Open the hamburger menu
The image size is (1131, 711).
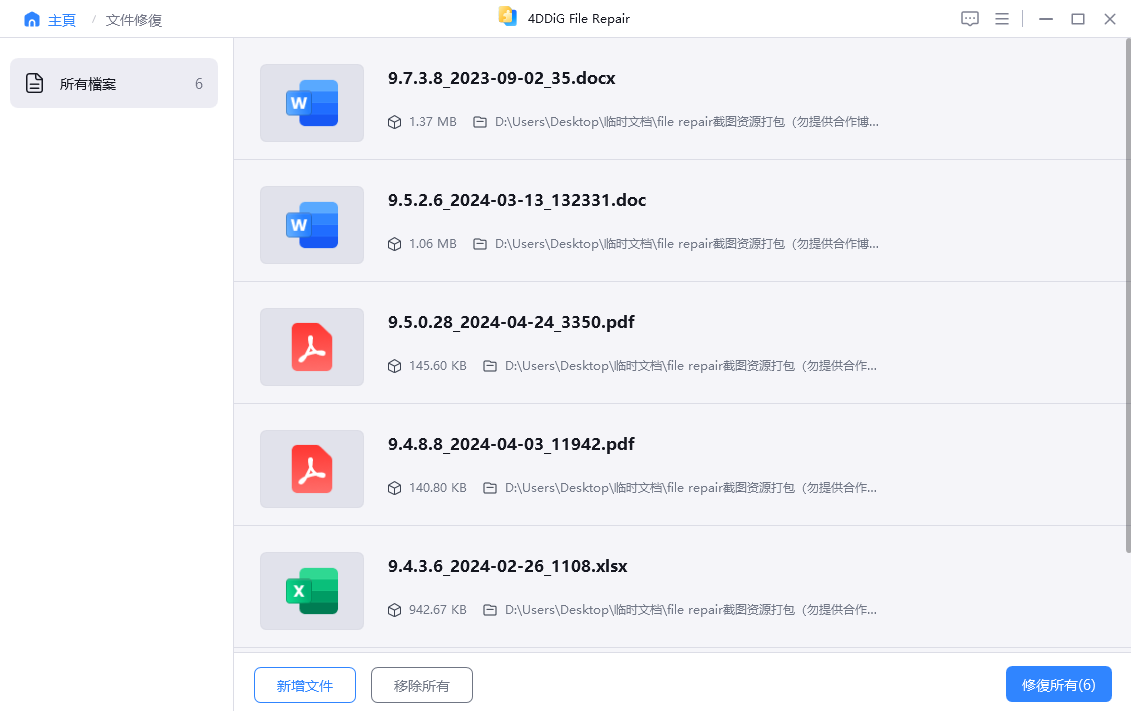click(1002, 19)
